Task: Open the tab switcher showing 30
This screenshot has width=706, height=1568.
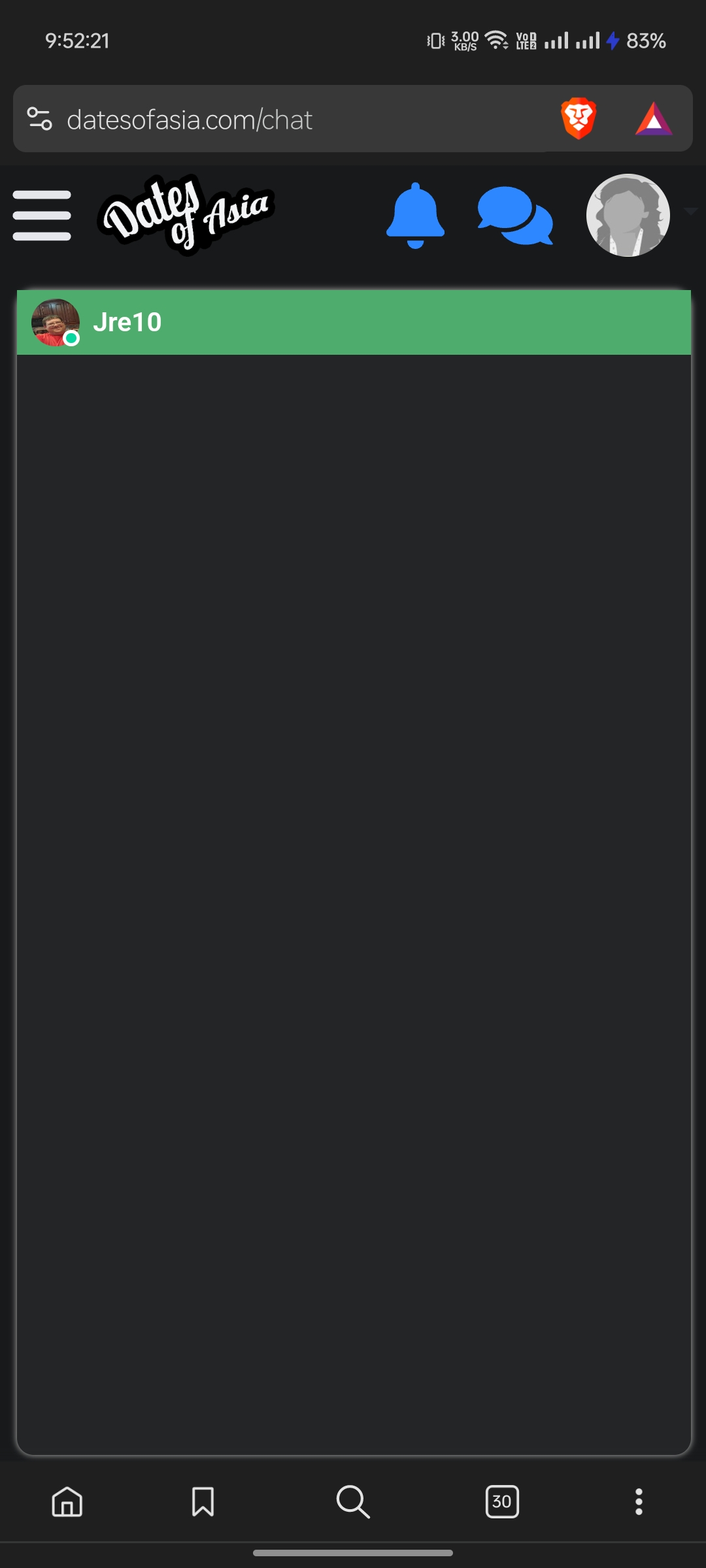Action: (x=502, y=1501)
